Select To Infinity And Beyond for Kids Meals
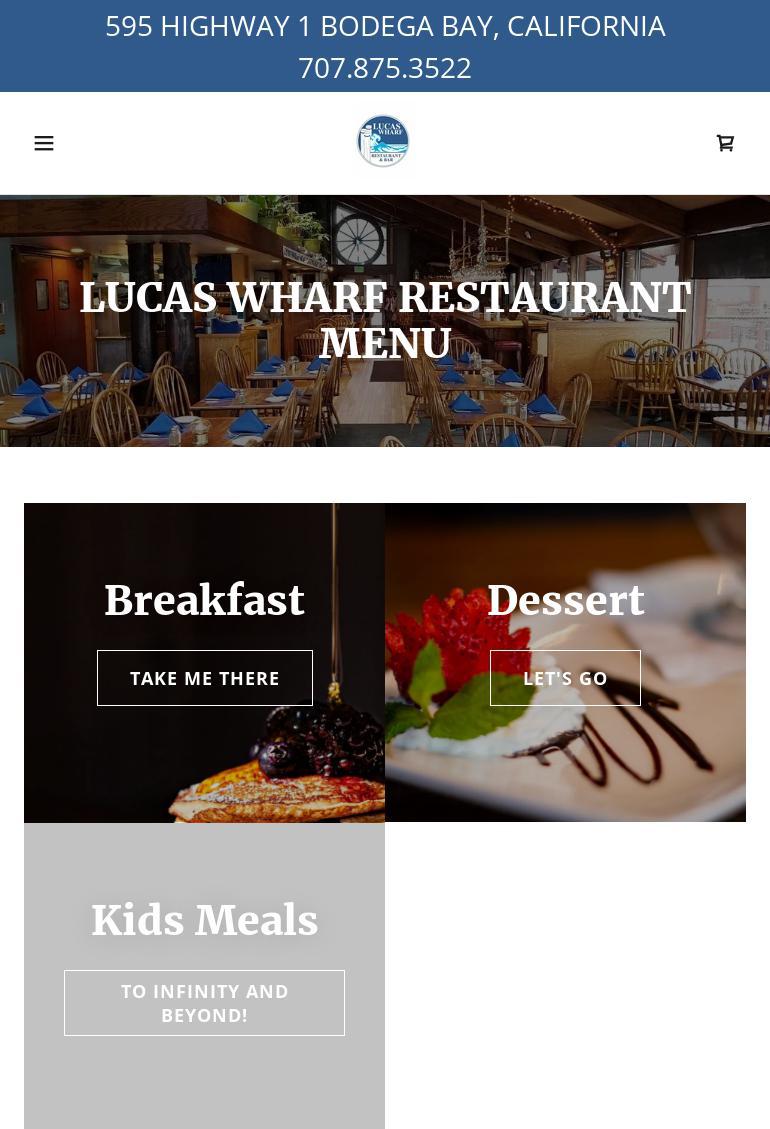 coord(204,1003)
